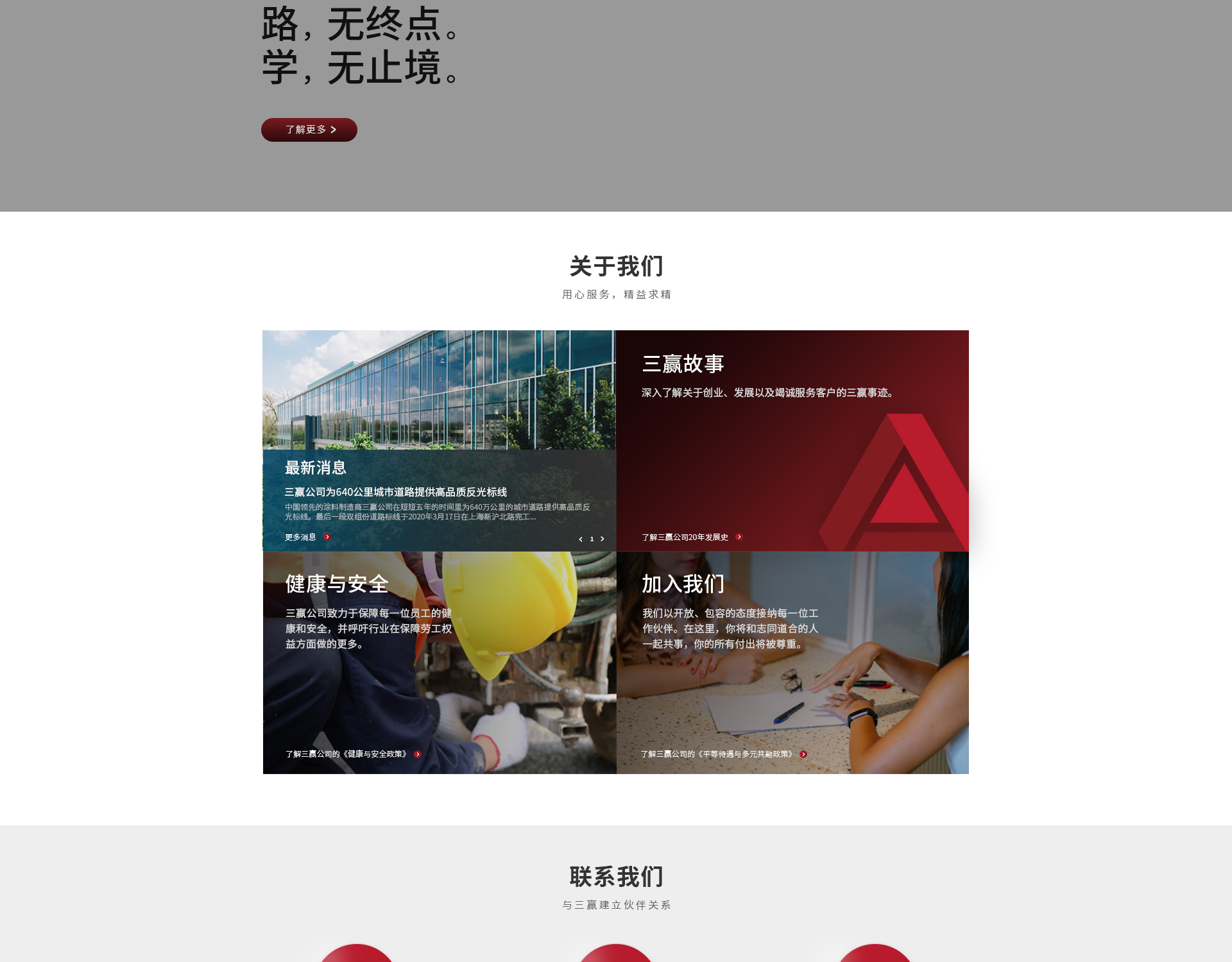
Task: Tap the 了解更多 button
Action: pos(309,130)
